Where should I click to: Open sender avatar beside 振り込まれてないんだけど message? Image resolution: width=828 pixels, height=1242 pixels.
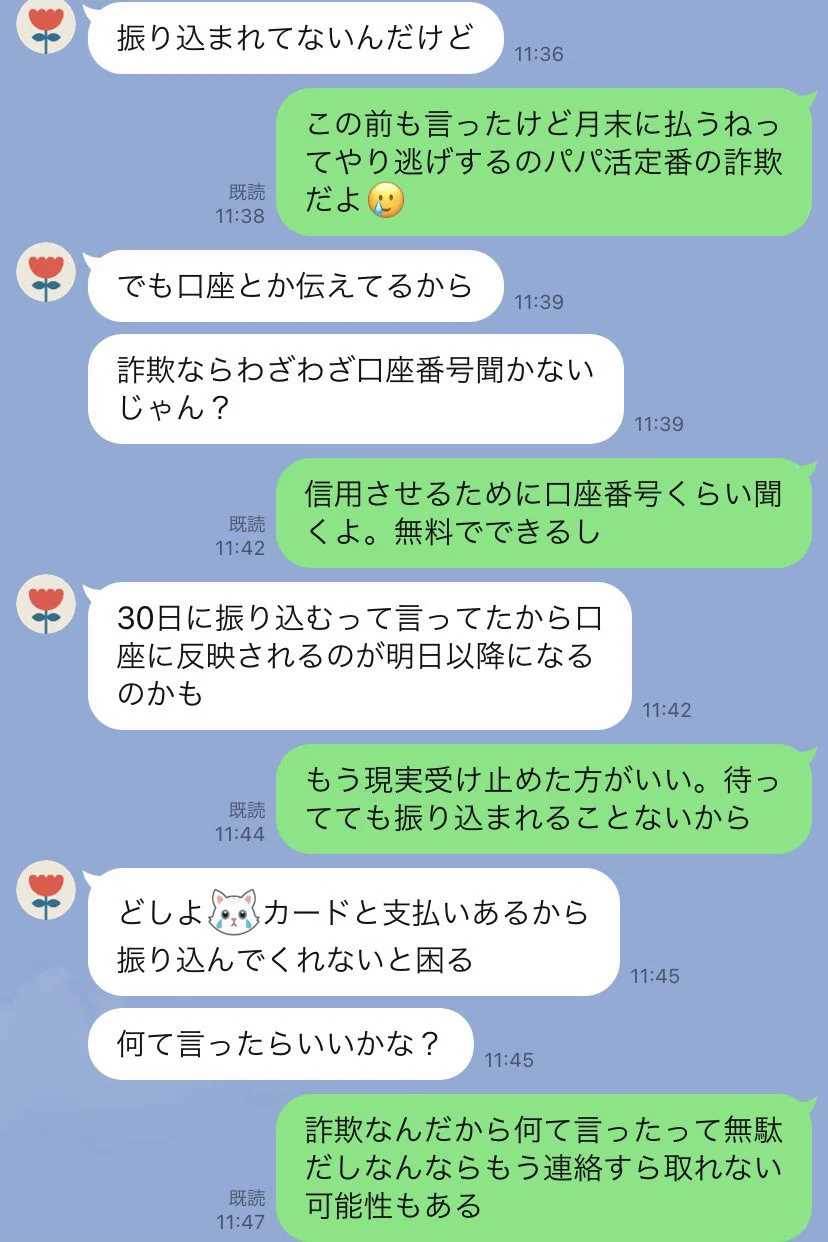tap(46, 28)
